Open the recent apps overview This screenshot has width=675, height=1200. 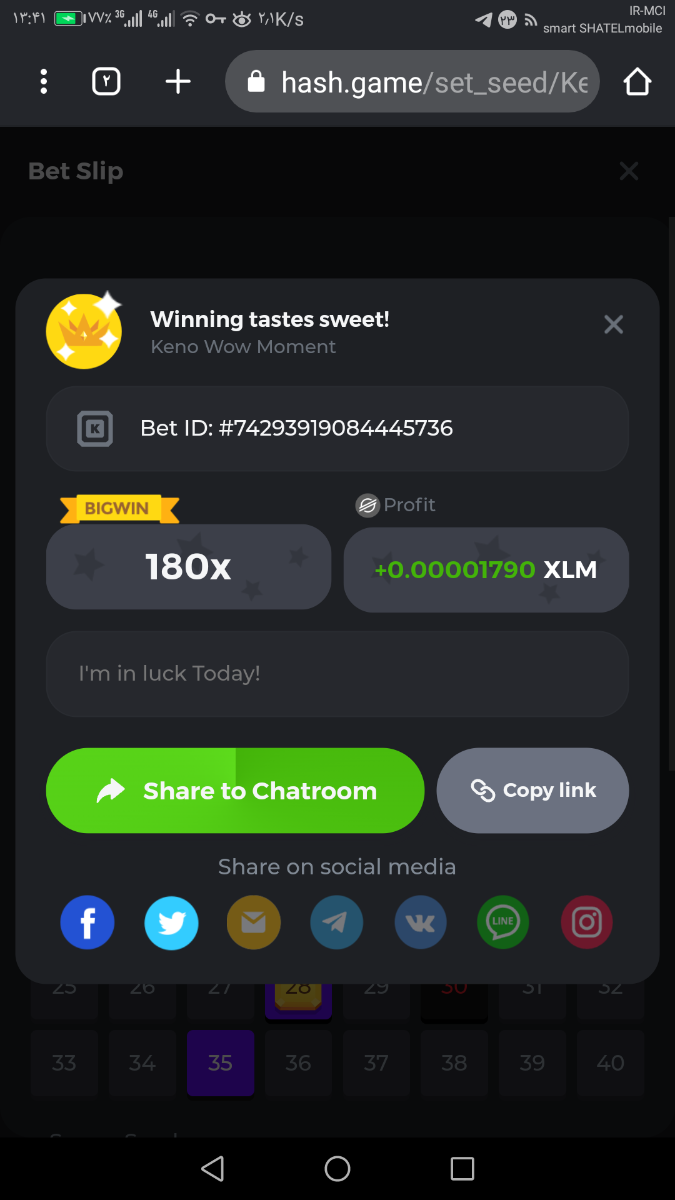(462, 1168)
